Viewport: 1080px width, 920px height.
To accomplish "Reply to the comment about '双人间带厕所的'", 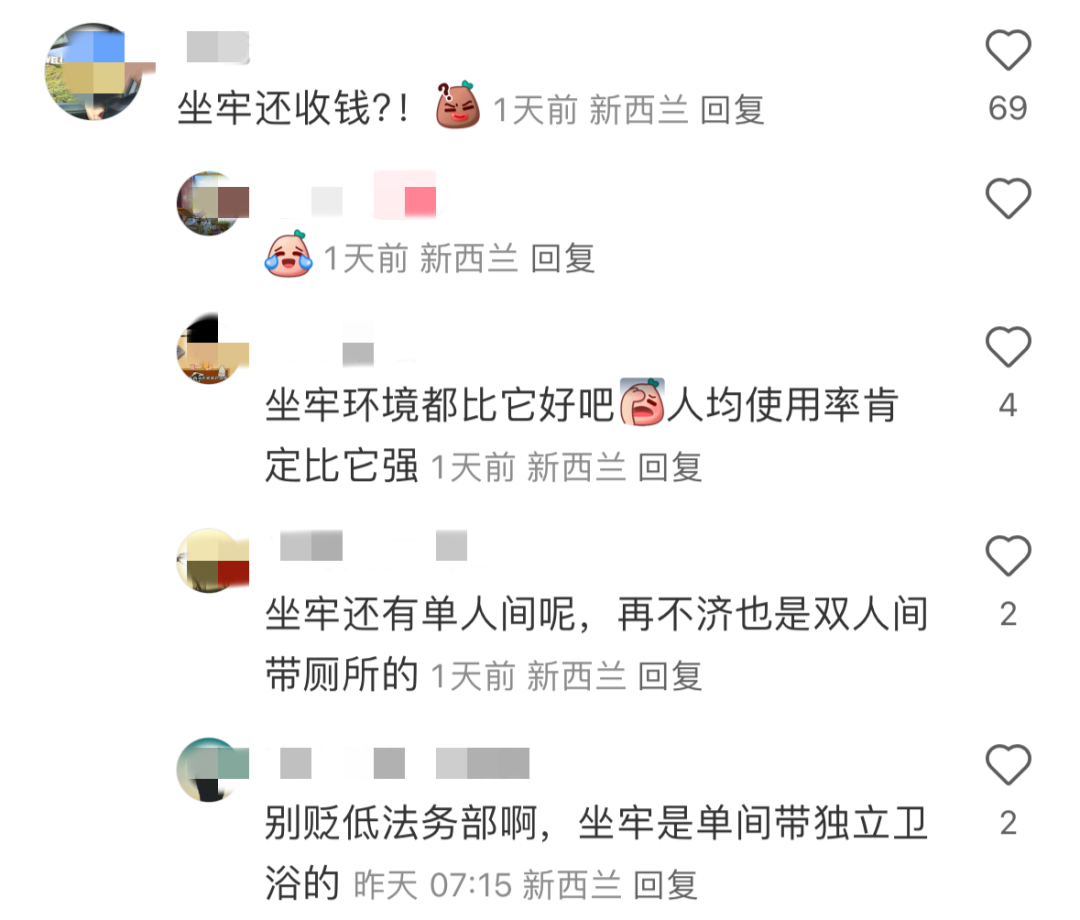I will 670,677.
